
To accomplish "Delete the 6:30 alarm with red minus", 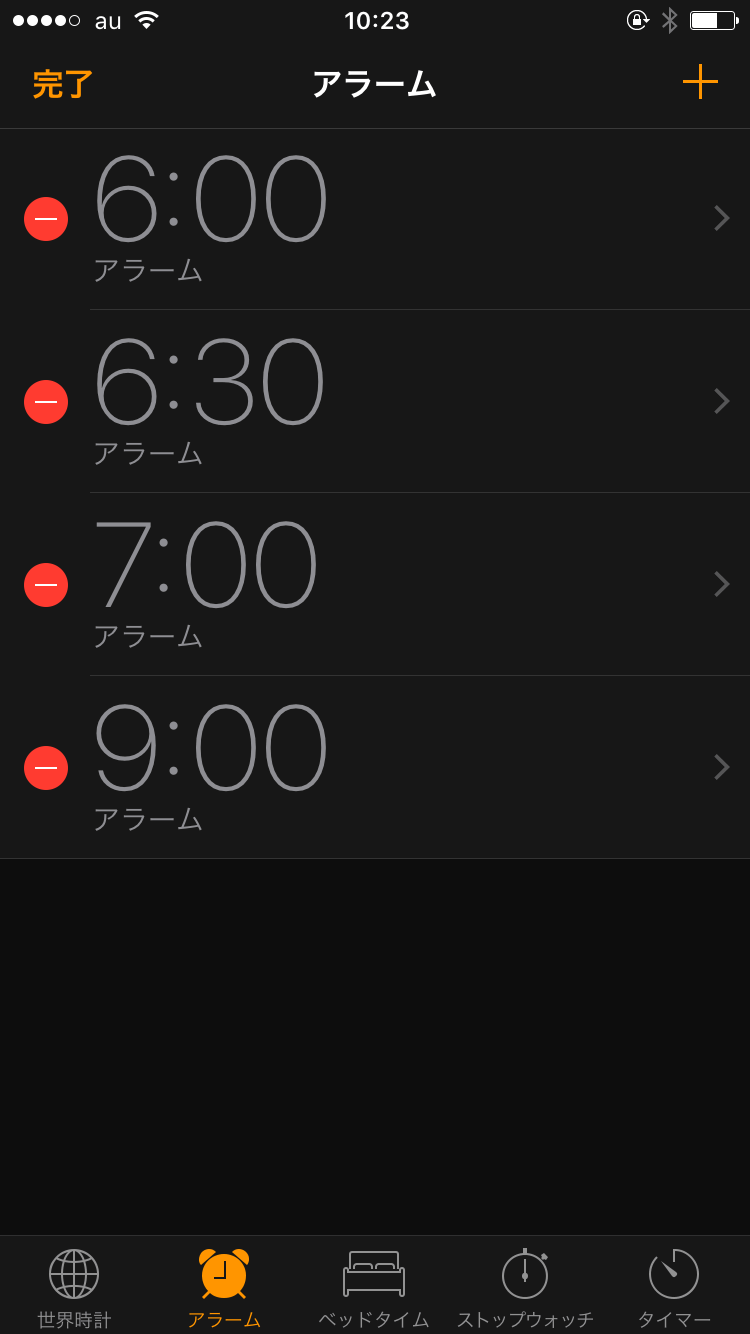I will [46, 402].
